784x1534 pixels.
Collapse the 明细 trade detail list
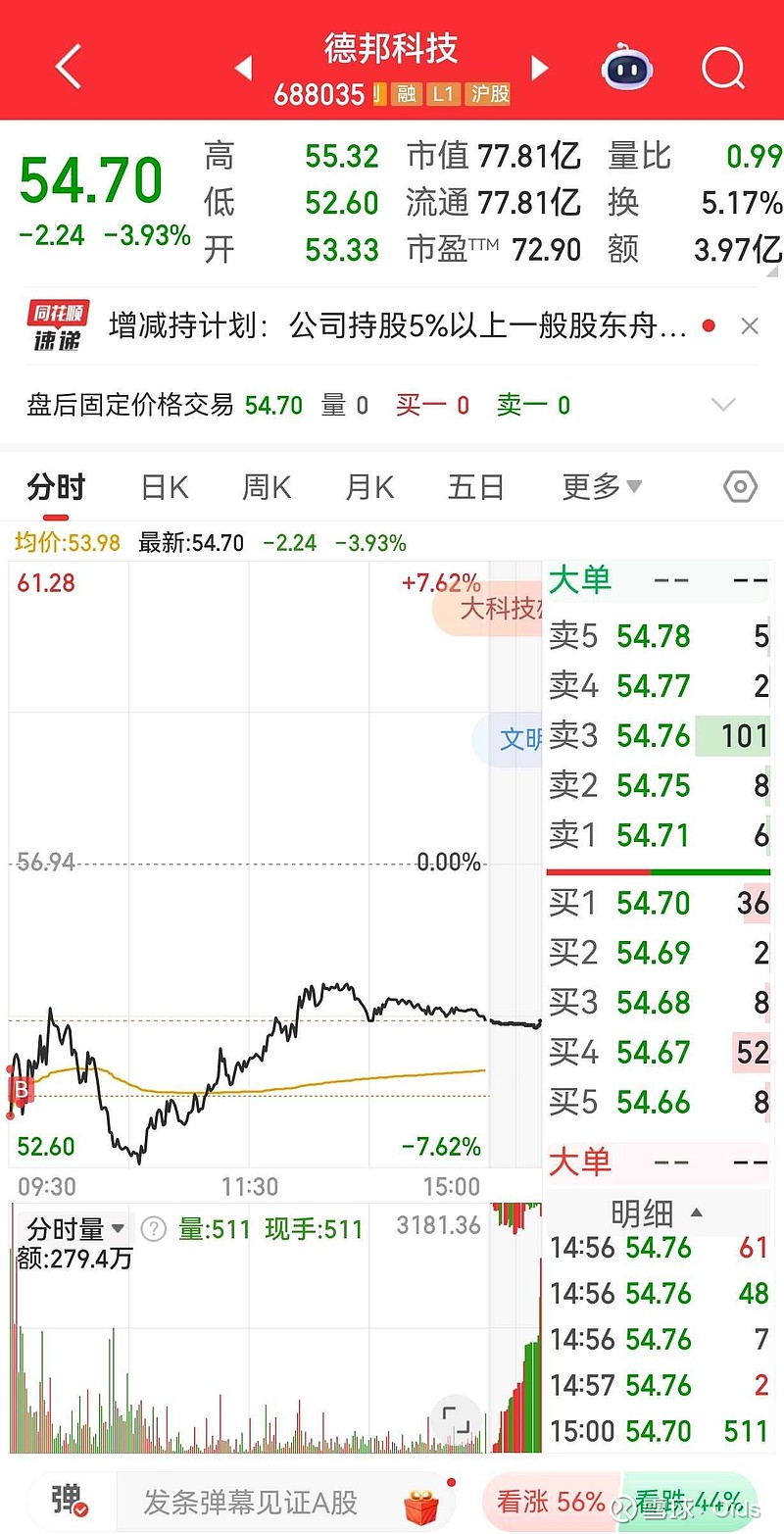696,1213
